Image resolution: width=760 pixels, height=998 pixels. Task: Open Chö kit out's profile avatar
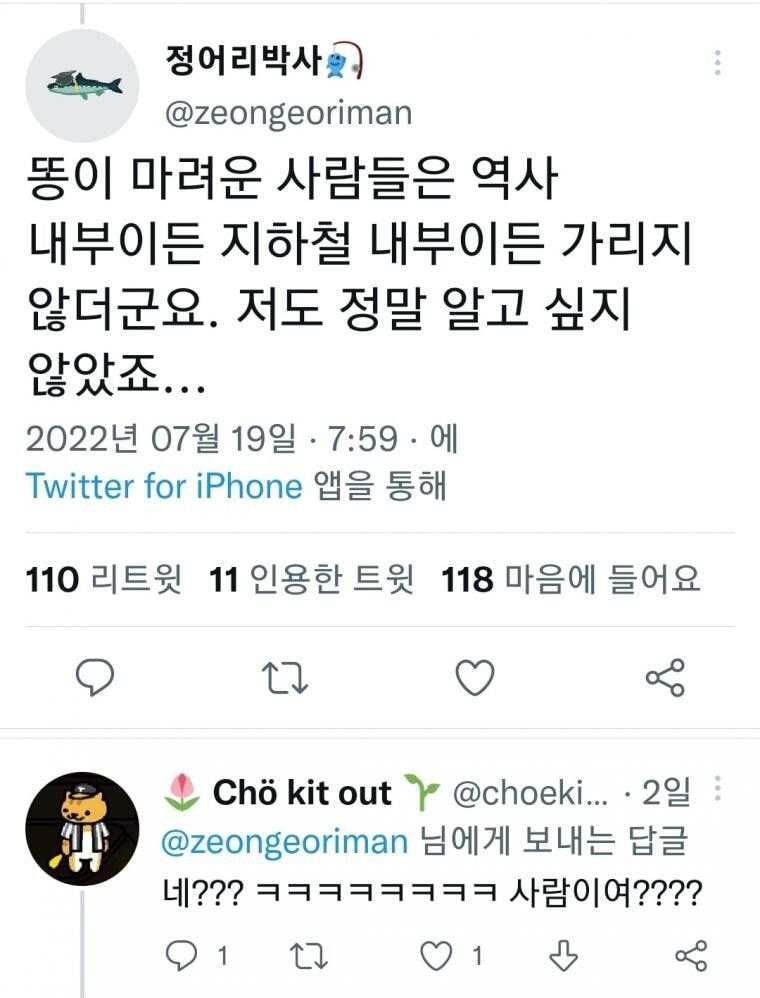pyautogui.click(x=82, y=829)
